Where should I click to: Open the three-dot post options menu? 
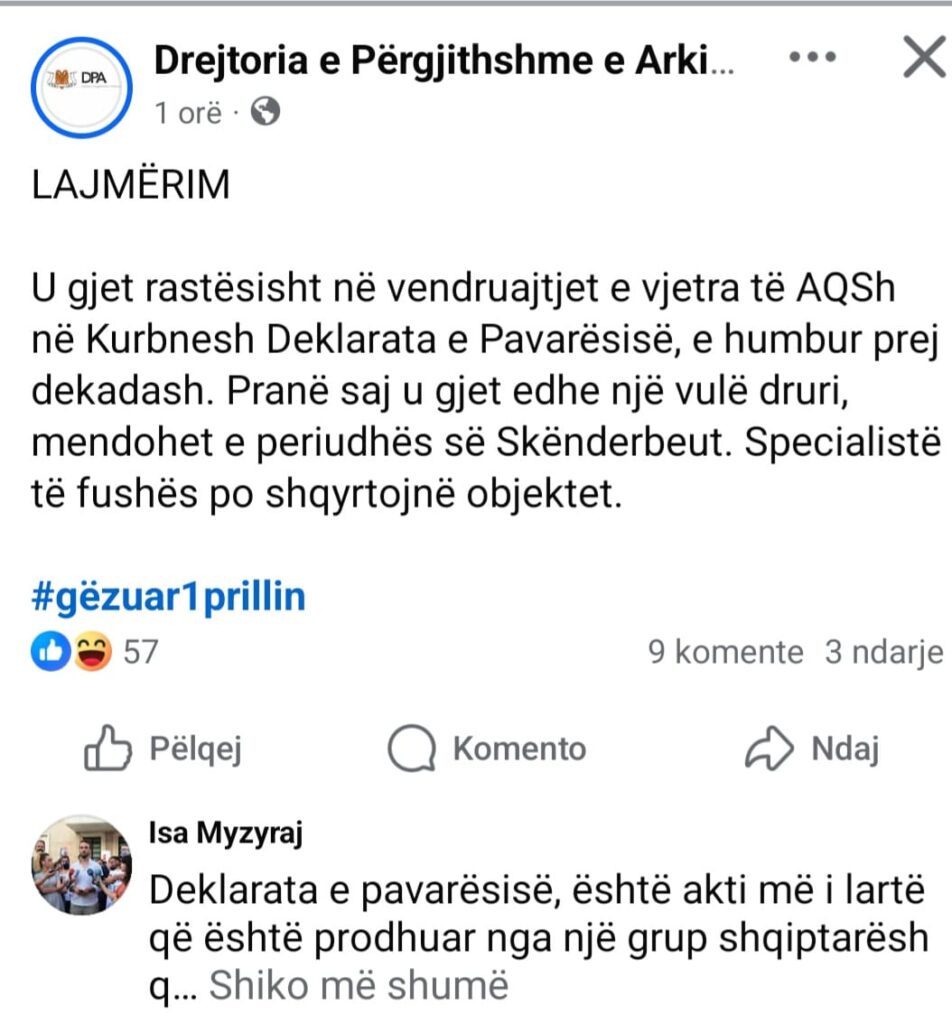(x=813, y=59)
